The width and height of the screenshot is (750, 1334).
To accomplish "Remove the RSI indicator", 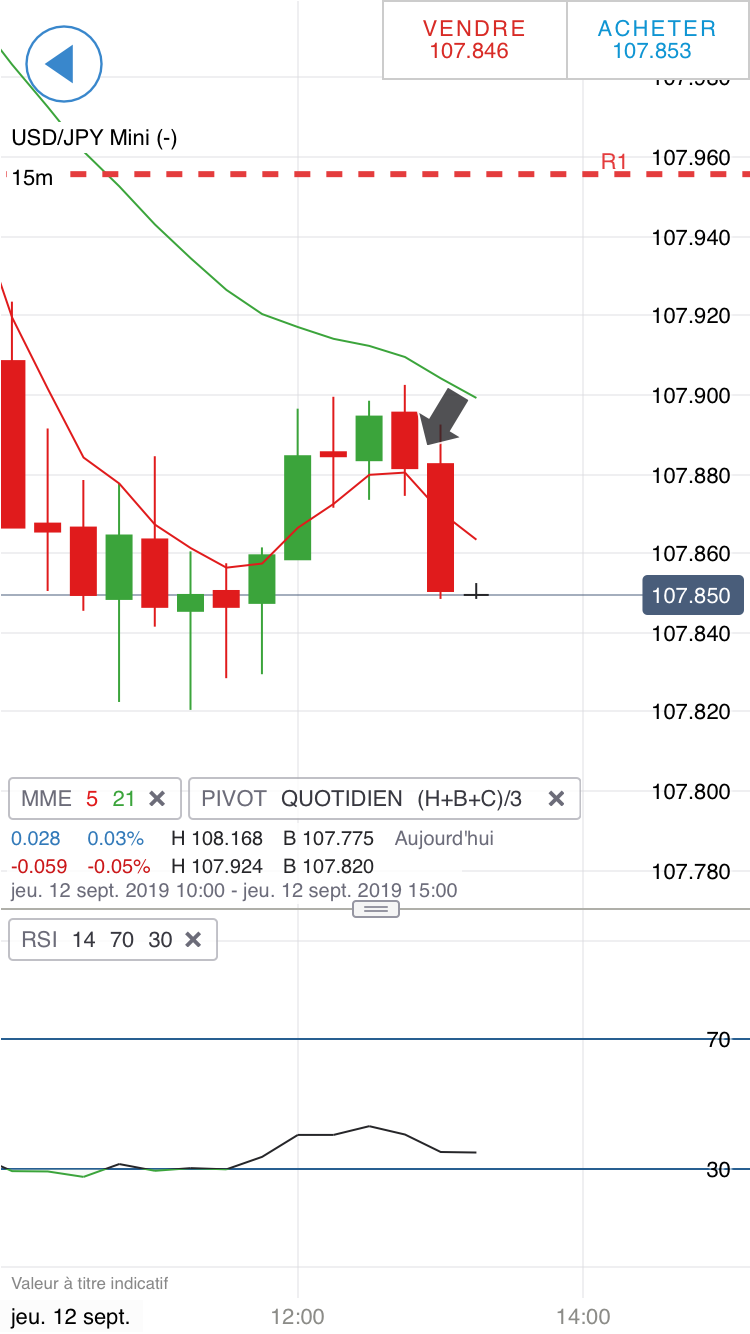I will 194,940.
